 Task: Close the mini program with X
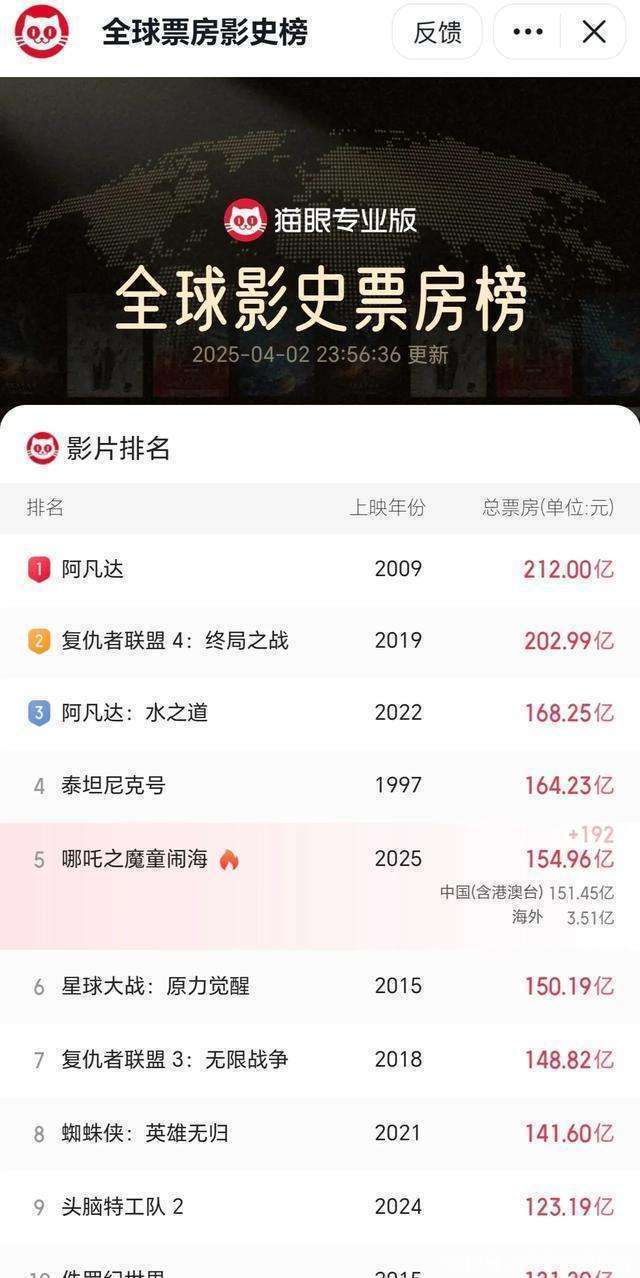tap(594, 32)
